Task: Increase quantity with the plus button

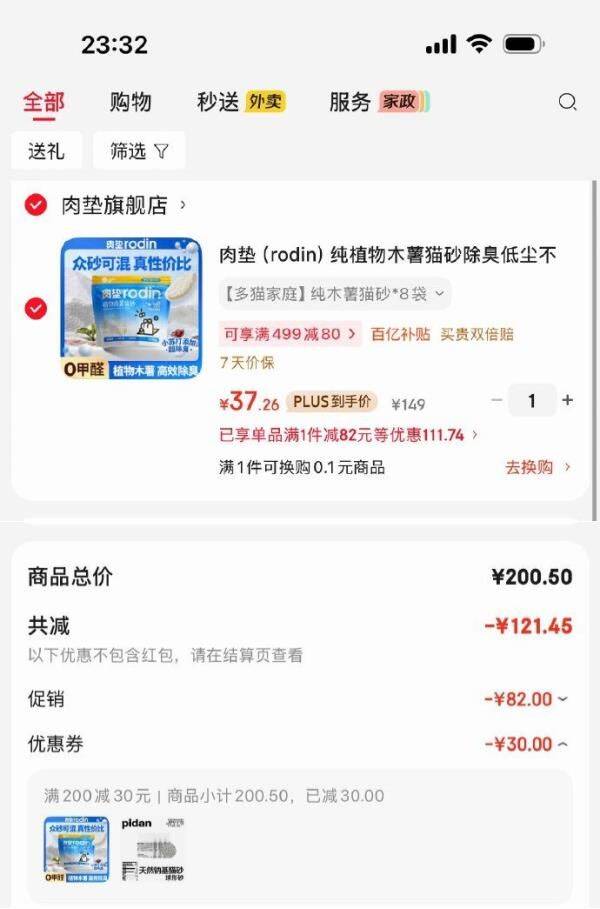Action: (568, 400)
